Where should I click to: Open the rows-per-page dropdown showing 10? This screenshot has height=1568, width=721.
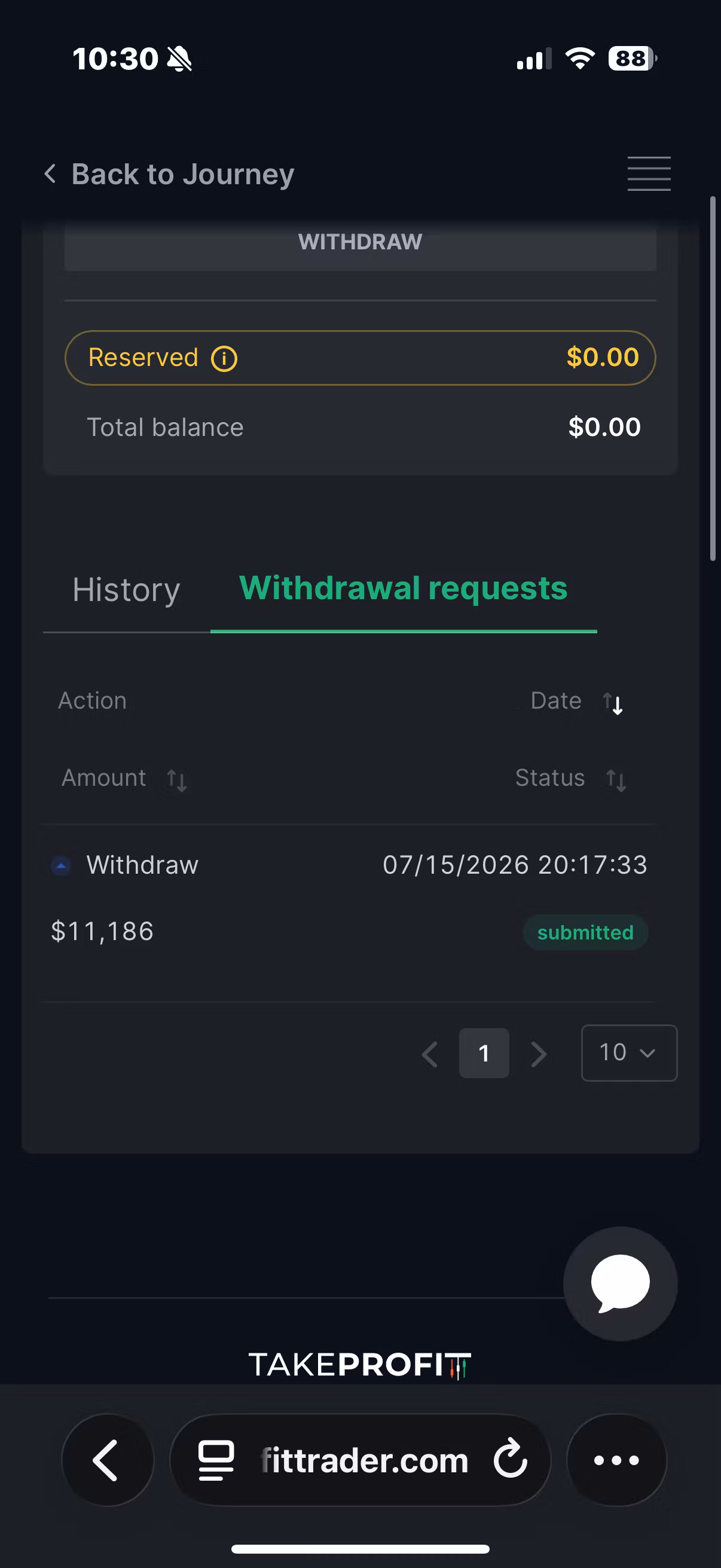[x=629, y=1053]
